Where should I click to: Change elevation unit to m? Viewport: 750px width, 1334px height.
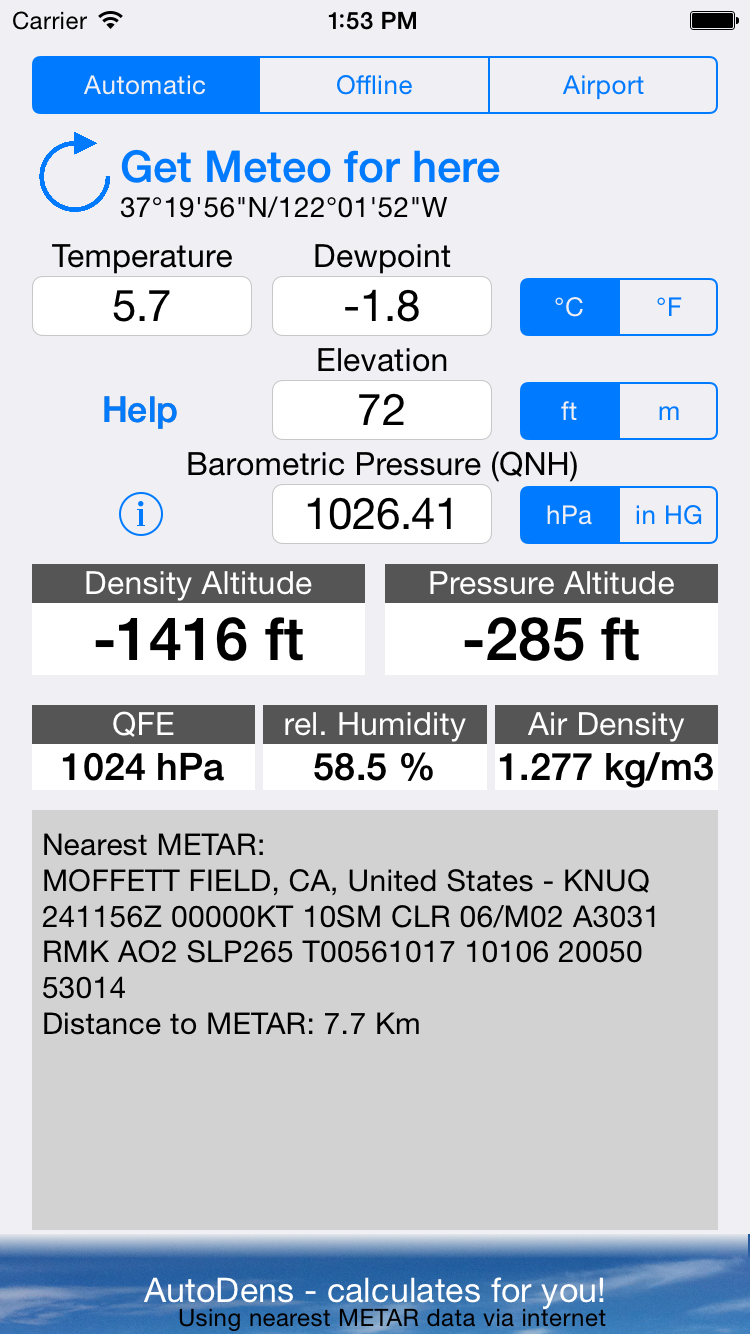tap(668, 411)
